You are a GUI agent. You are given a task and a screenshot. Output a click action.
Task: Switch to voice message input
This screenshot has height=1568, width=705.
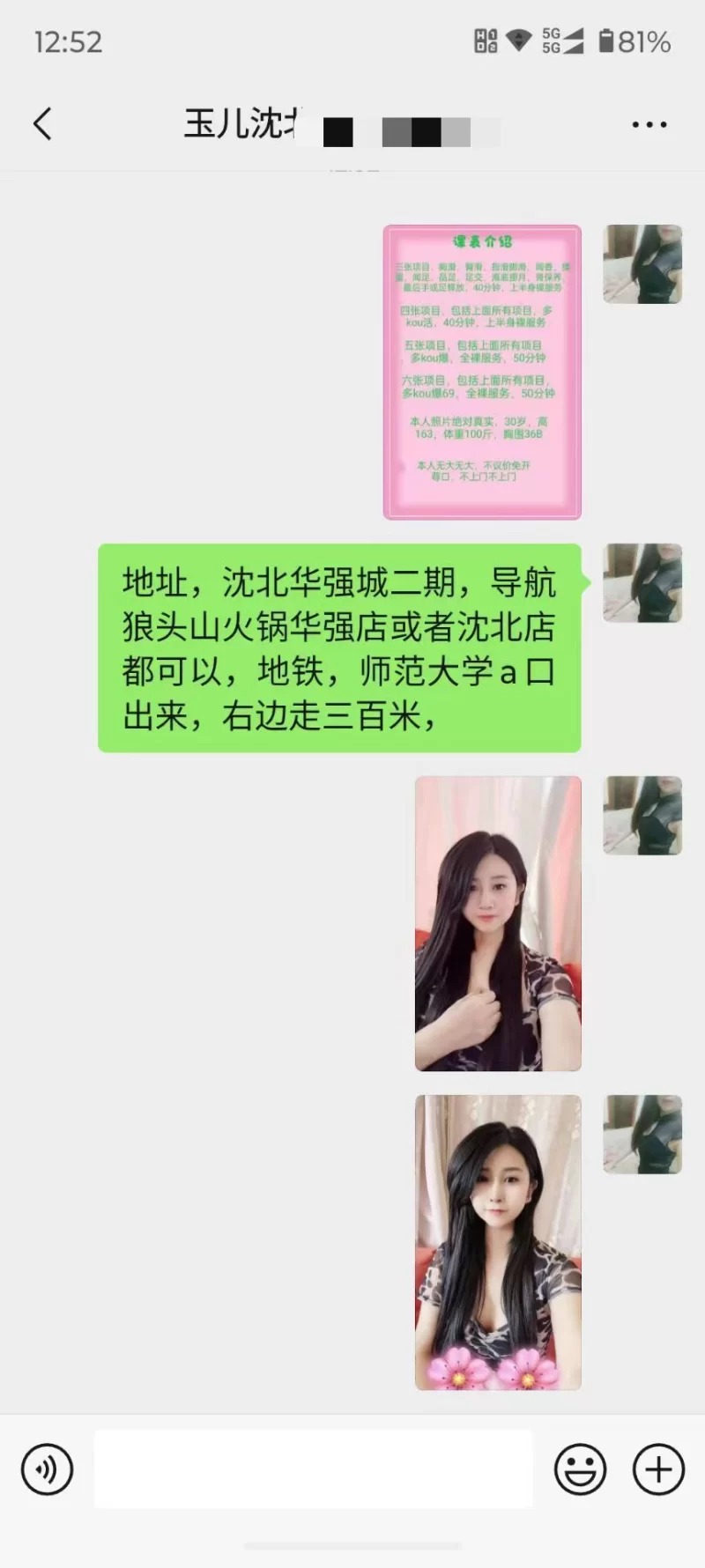pyautogui.click(x=47, y=1469)
